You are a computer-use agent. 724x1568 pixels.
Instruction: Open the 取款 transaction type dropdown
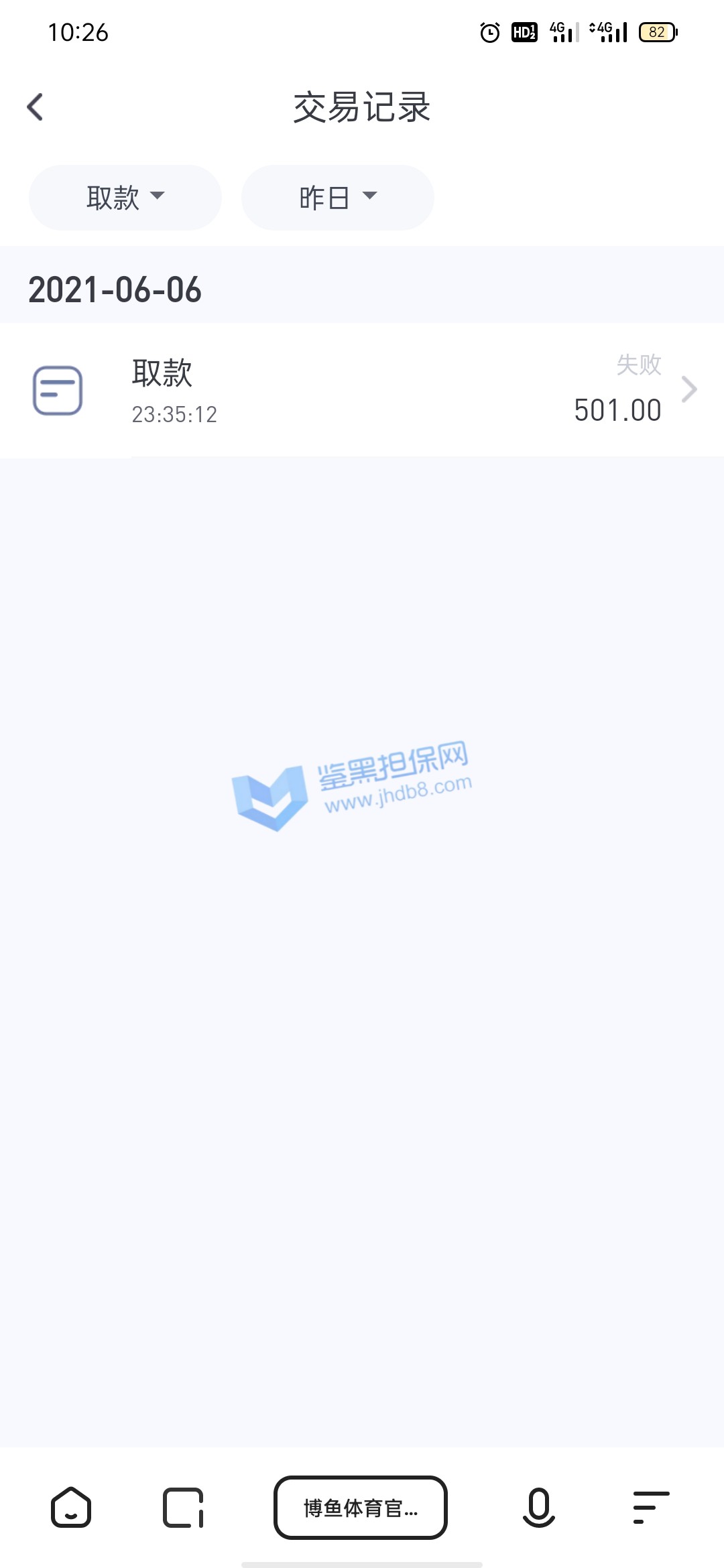(125, 198)
